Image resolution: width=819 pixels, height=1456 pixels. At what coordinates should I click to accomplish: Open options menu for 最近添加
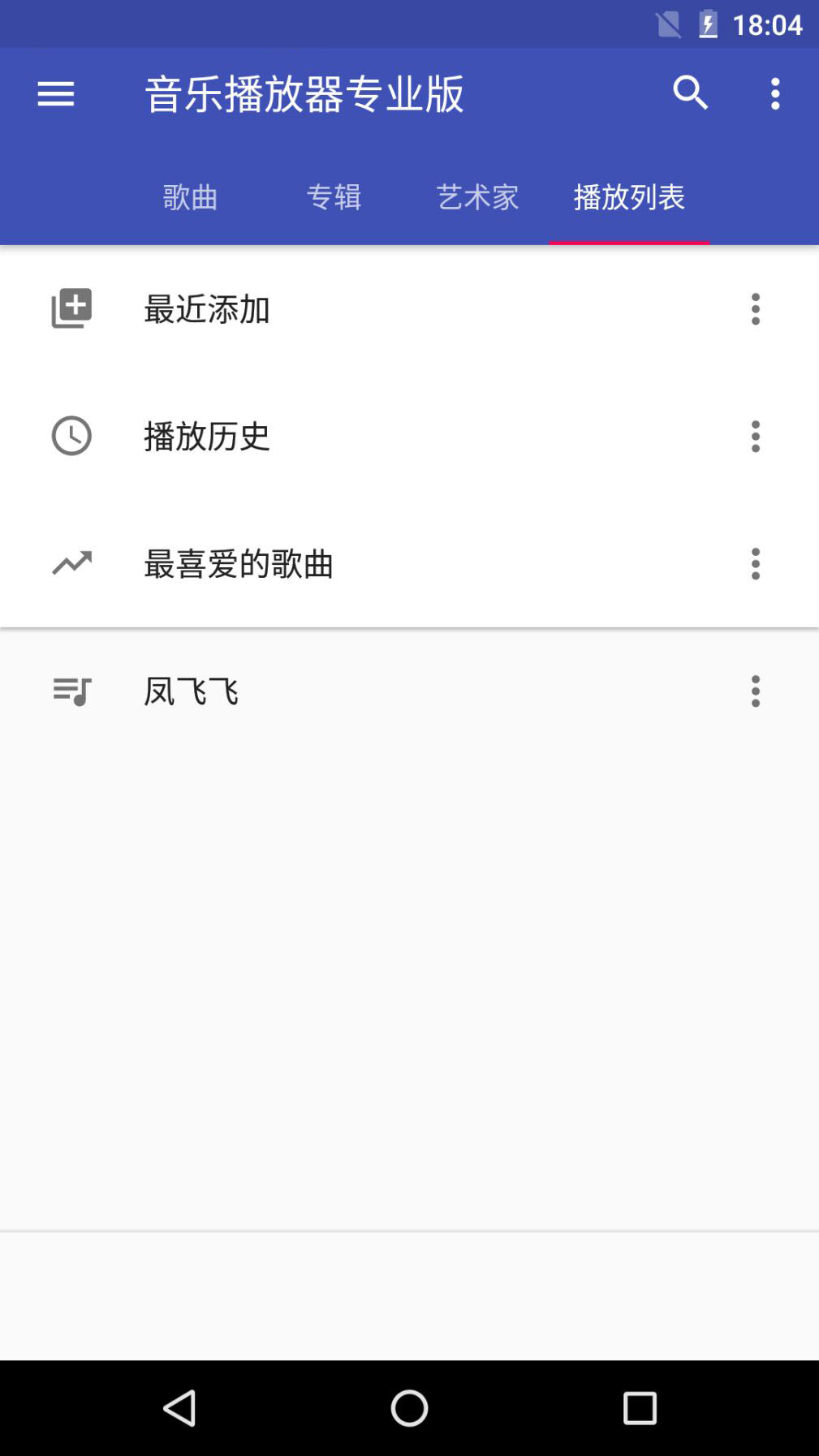tap(754, 309)
